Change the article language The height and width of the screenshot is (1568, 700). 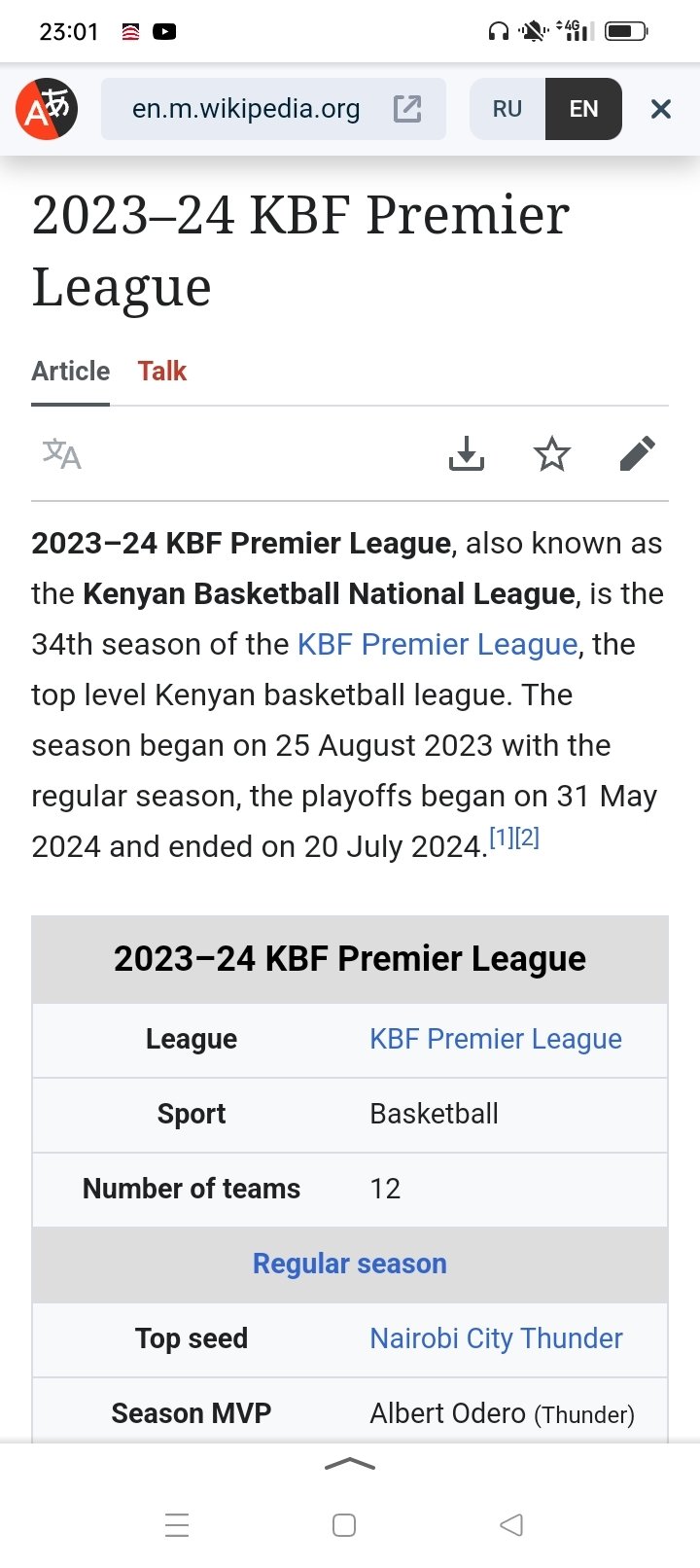[61, 453]
